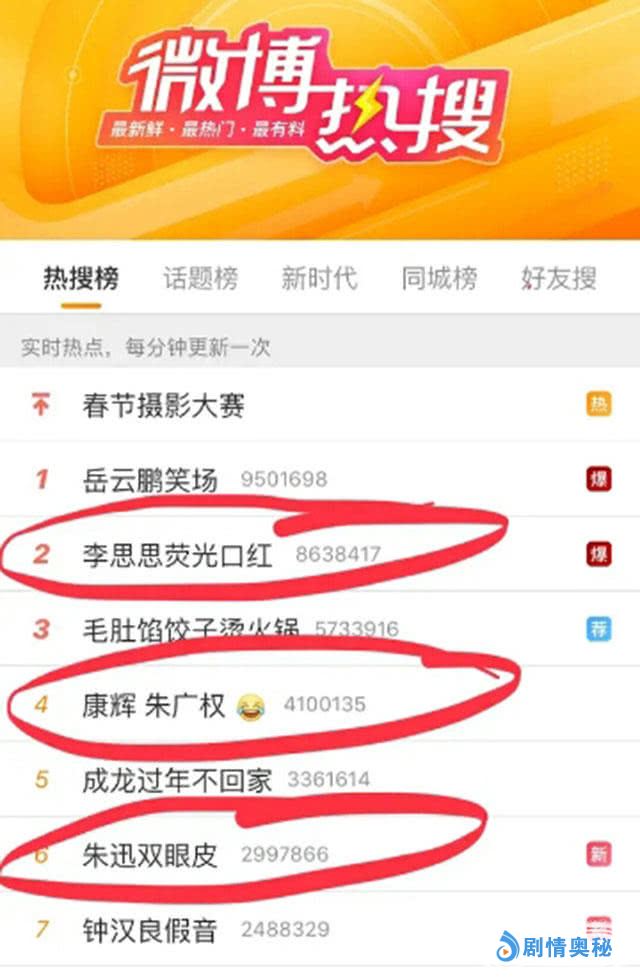Open hot search 岳云鹏笑场
This screenshot has height=977, width=640.
pos(150,480)
